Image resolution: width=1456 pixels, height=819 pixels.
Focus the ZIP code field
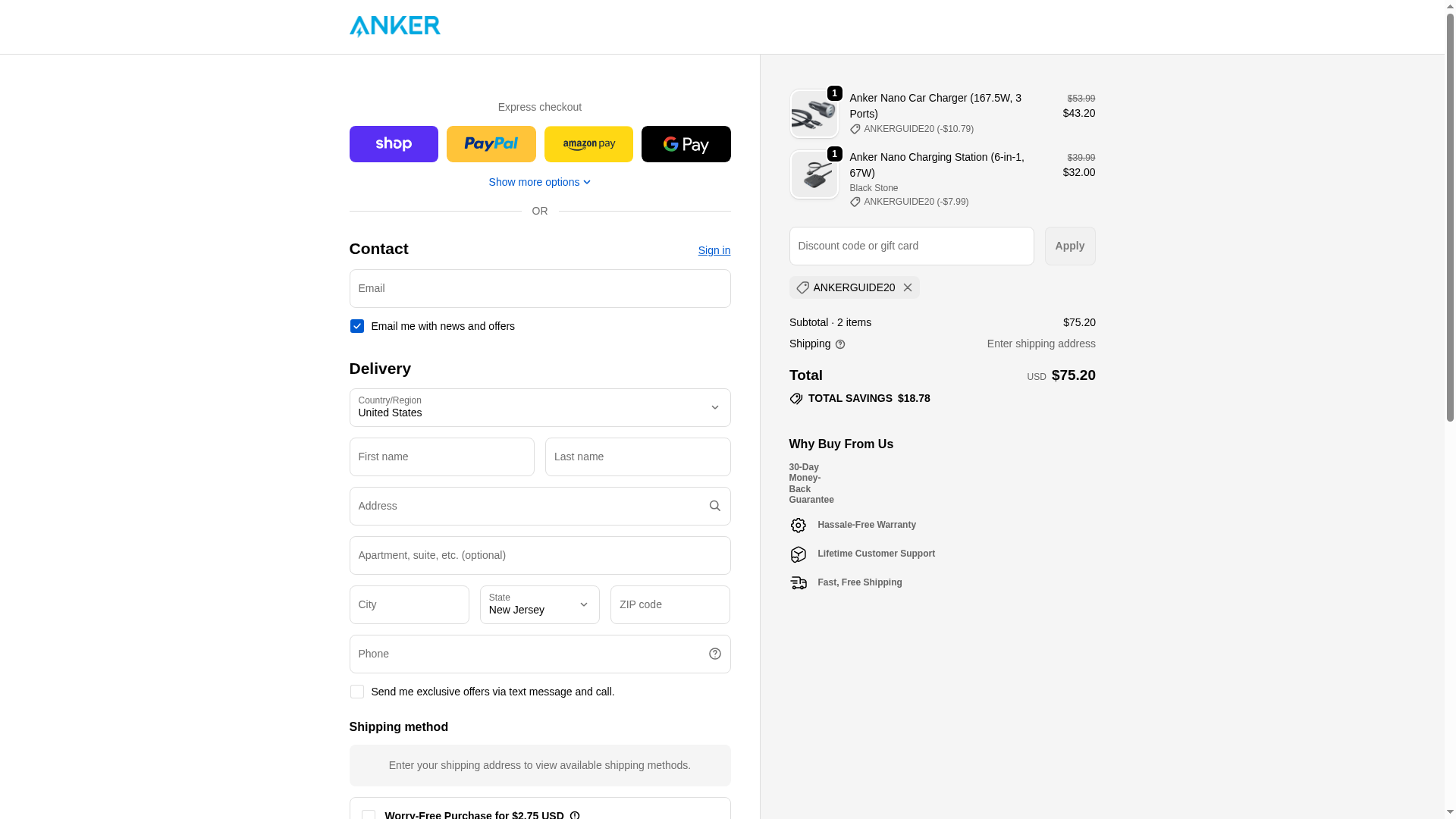(x=670, y=605)
